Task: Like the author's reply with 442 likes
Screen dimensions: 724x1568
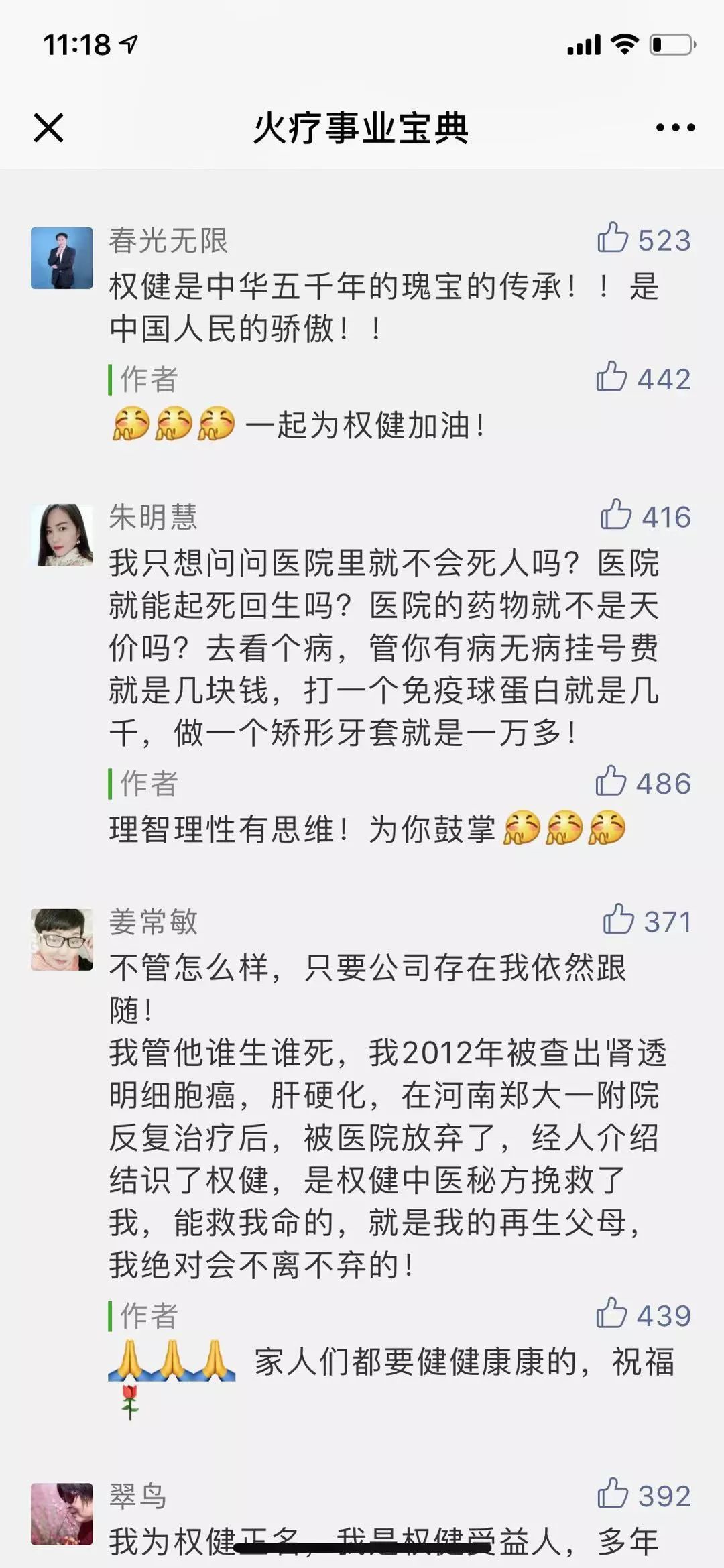Action: pyautogui.click(x=611, y=377)
